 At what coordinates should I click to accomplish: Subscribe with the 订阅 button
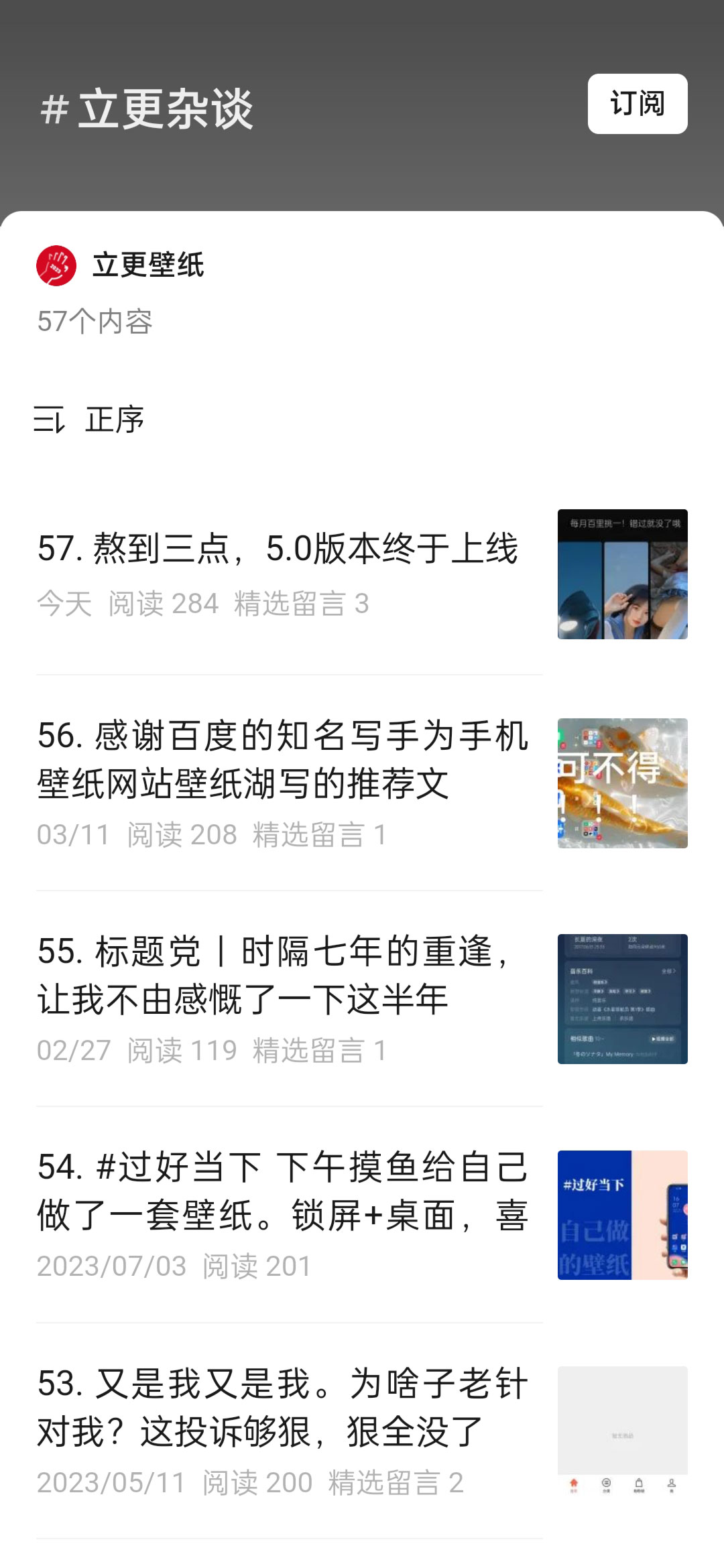point(637,104)
